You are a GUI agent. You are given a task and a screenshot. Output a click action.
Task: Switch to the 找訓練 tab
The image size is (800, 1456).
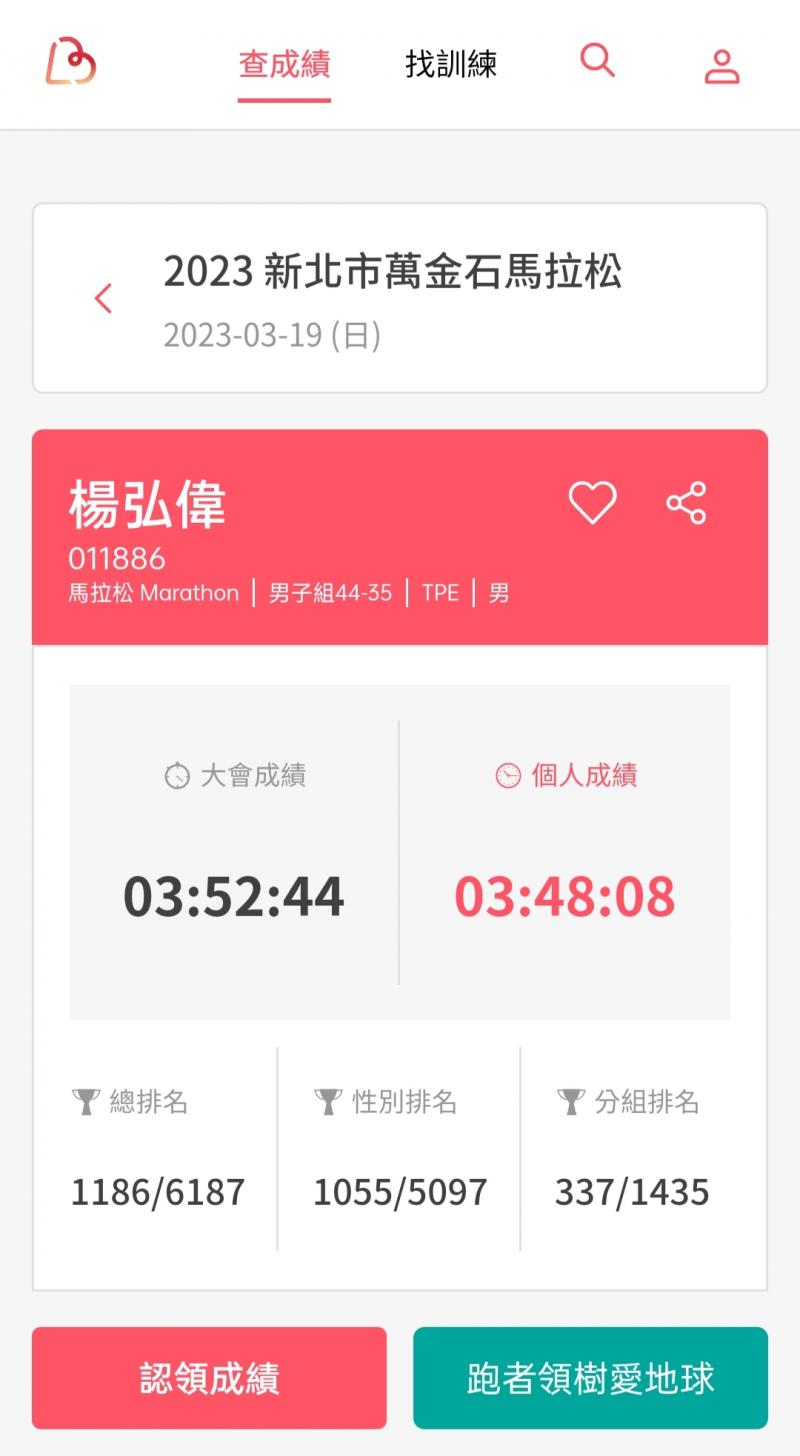click(x=451, y=64)
